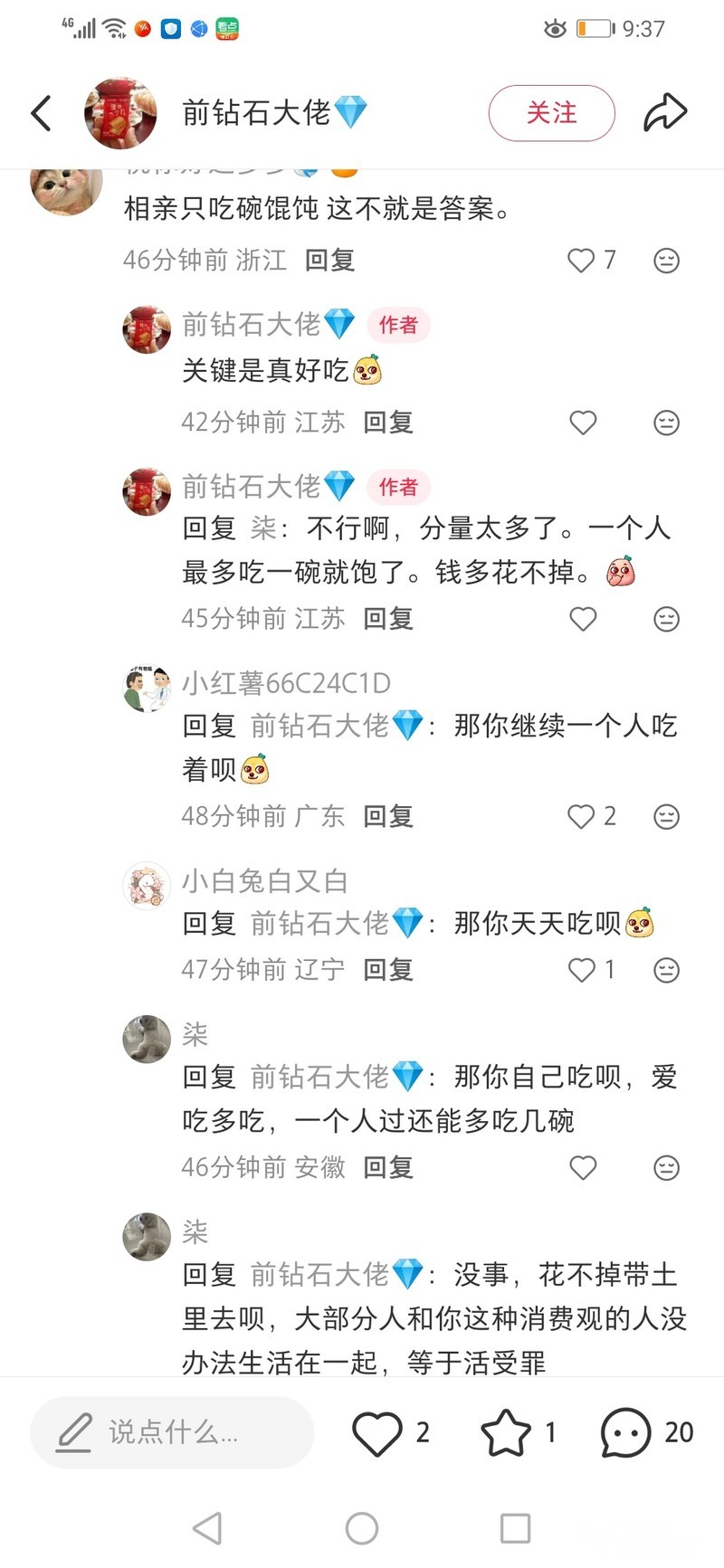Share this post via top-right arrow
Screen dimensions: 724x1568
pyautogui.click(x=665, y=113)
